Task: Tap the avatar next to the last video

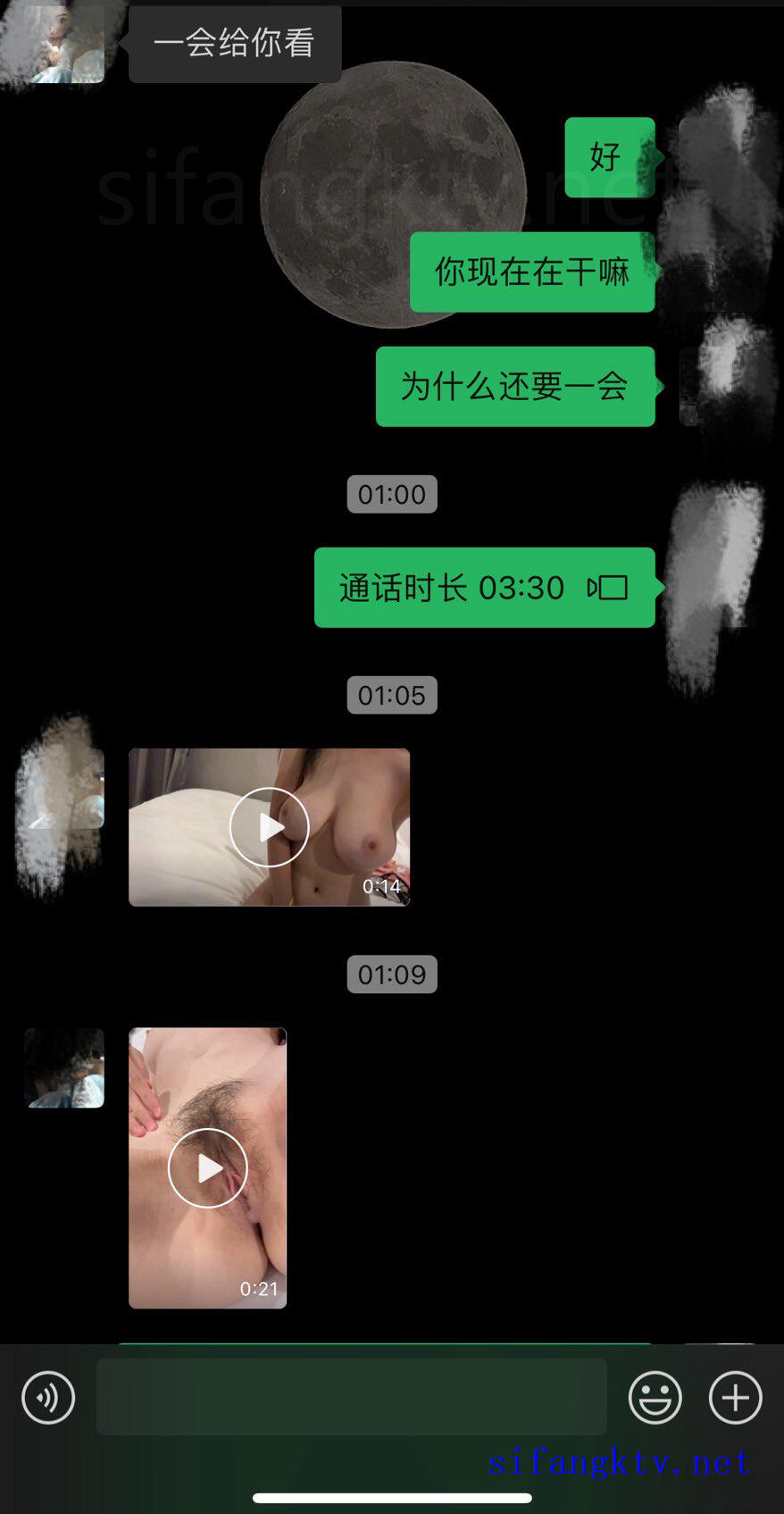Action: [x=63, y=1066]
